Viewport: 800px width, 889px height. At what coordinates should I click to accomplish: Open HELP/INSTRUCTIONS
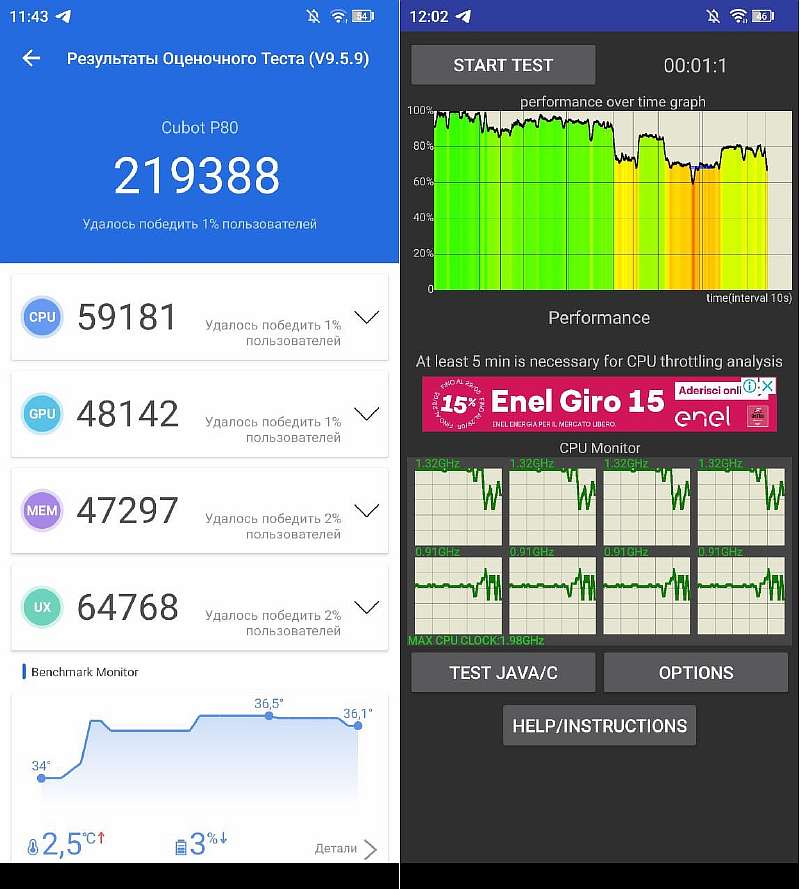coord(599,726)
